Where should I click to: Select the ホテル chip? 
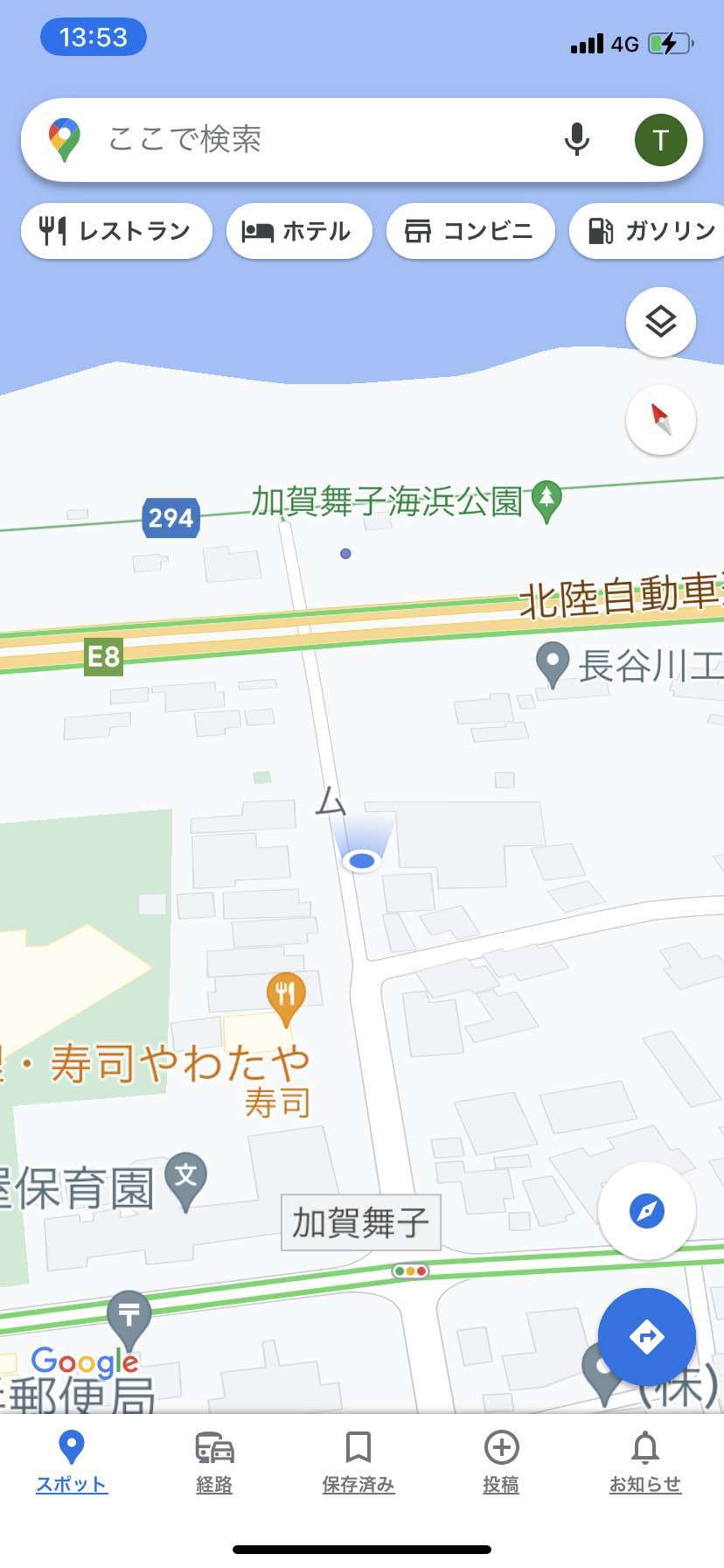tap(298, 231)
